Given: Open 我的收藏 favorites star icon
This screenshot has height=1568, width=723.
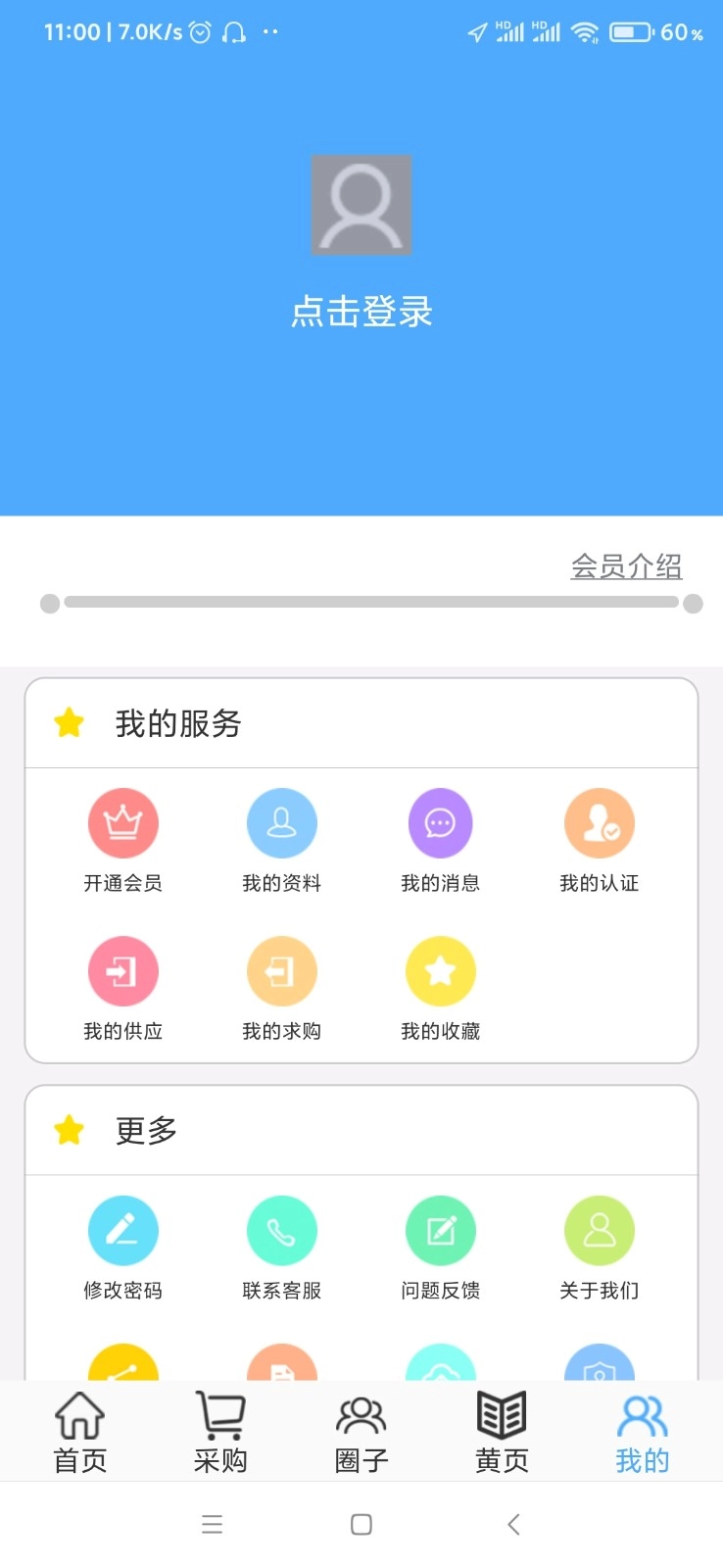Looking at the screenshot, I should pyautogui.click(x=441, y=970).
